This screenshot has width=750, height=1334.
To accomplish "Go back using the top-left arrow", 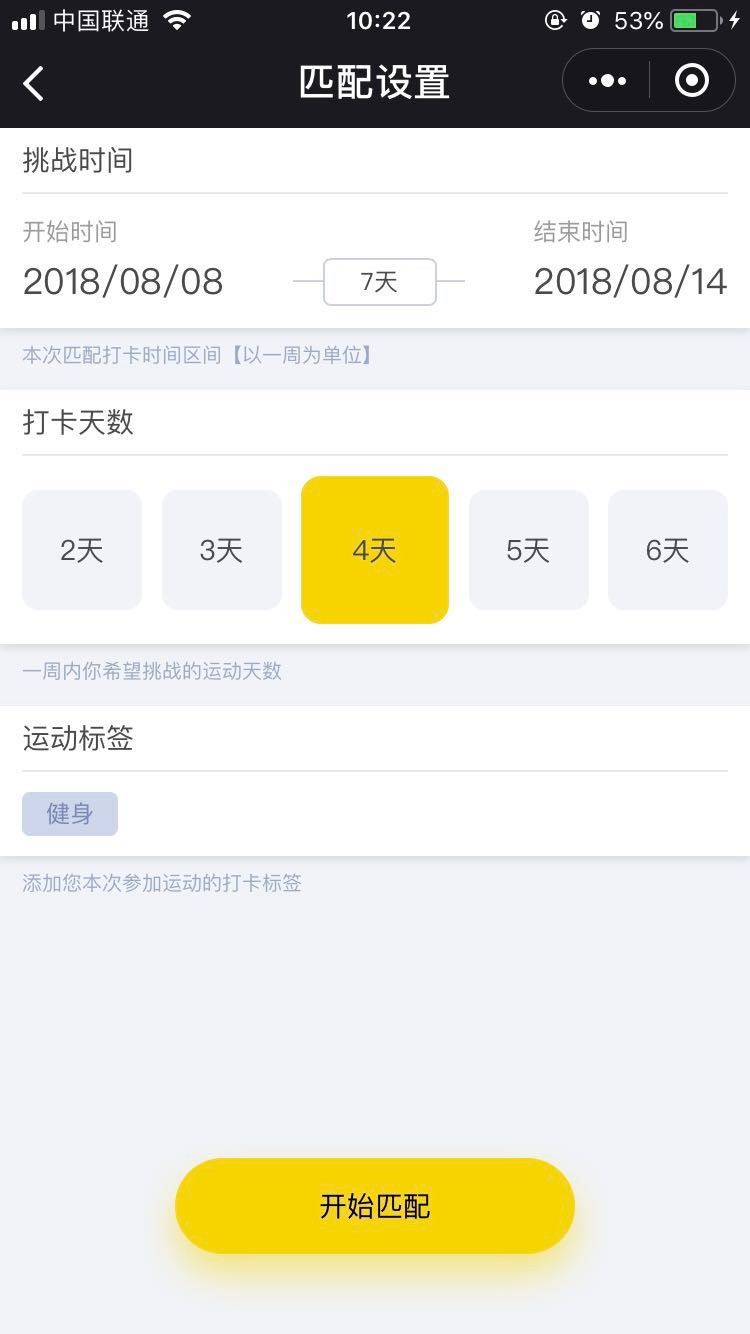I will point(34,83).
